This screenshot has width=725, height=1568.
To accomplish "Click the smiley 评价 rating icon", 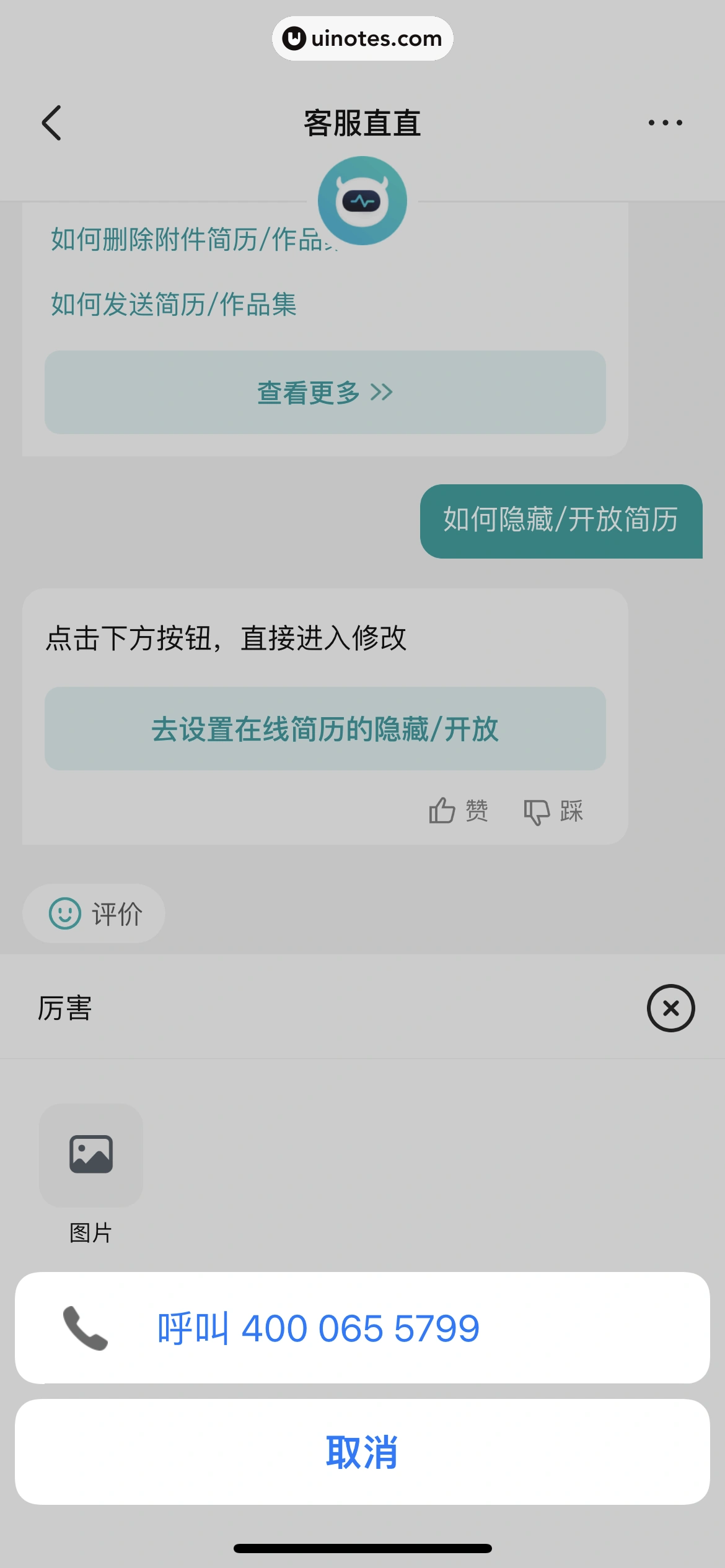I will (x=66, y=913).
